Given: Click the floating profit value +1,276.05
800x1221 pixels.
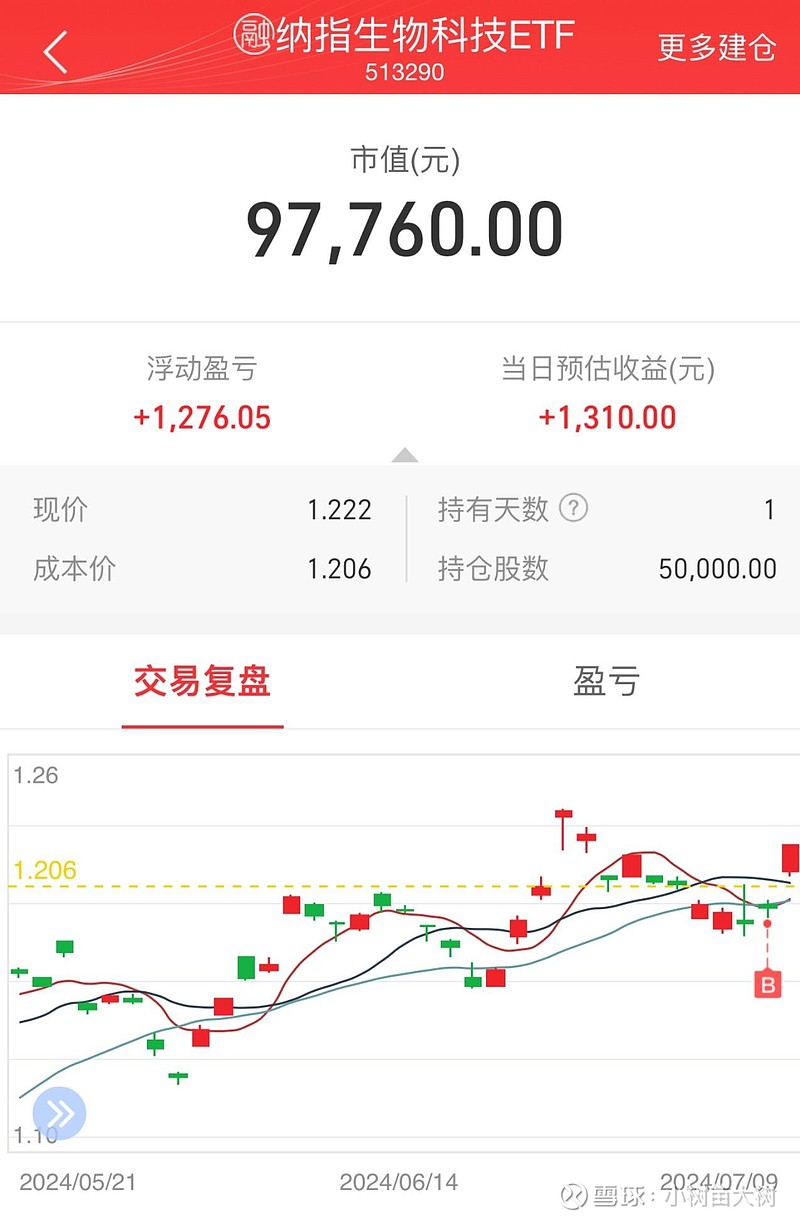Looking at the screenshot, I should coord(202,418).
